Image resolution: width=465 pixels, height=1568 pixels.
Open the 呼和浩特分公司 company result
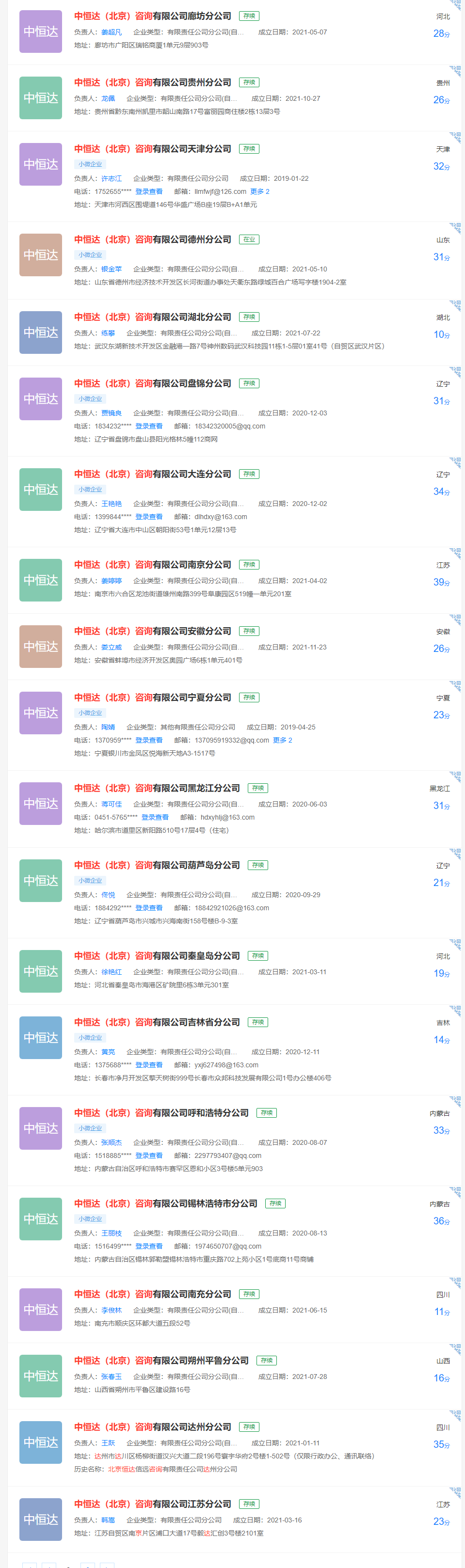[x=161, y=1113]
